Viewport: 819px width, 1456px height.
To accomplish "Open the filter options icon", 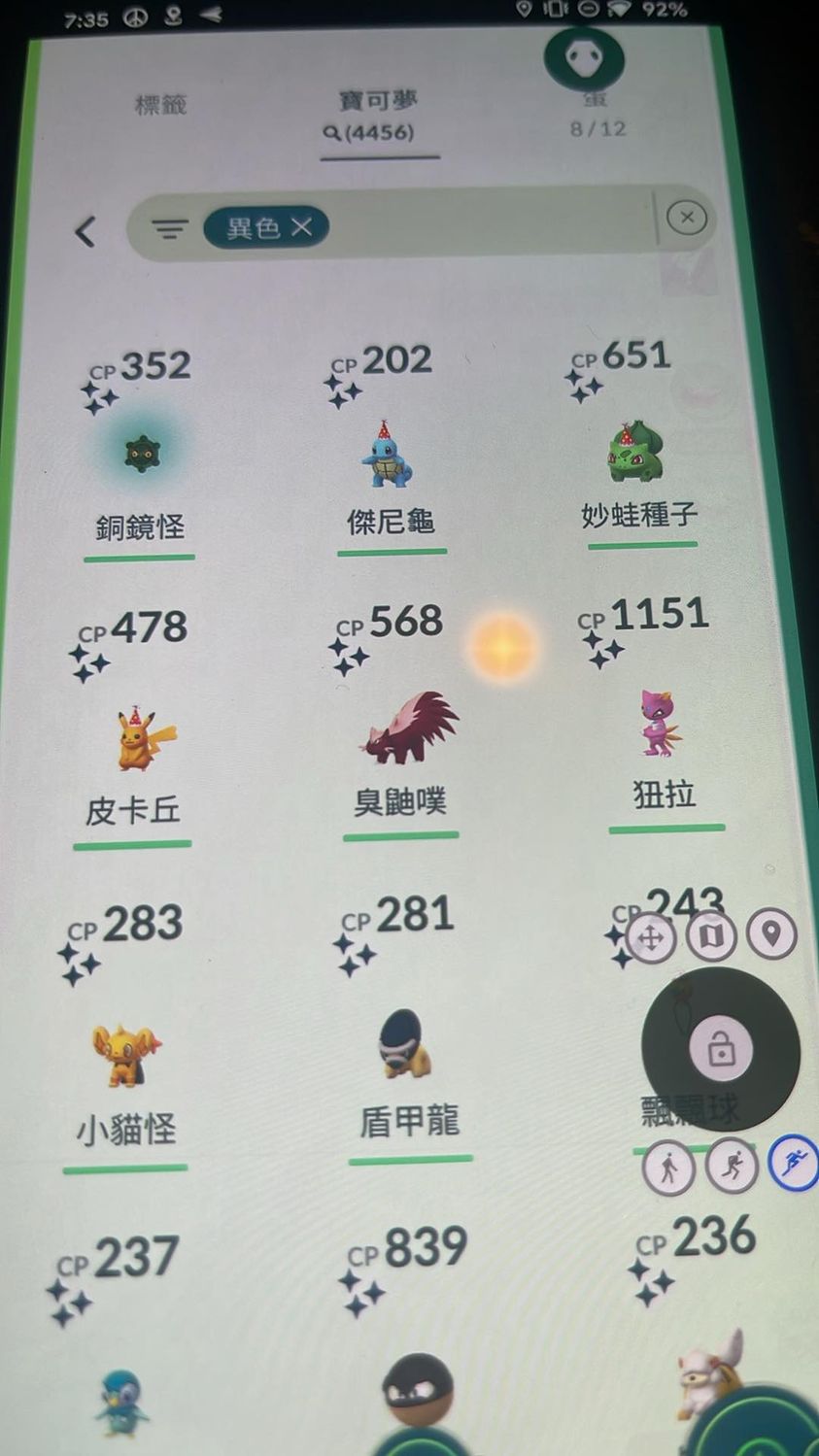I will tap(169, 229).
